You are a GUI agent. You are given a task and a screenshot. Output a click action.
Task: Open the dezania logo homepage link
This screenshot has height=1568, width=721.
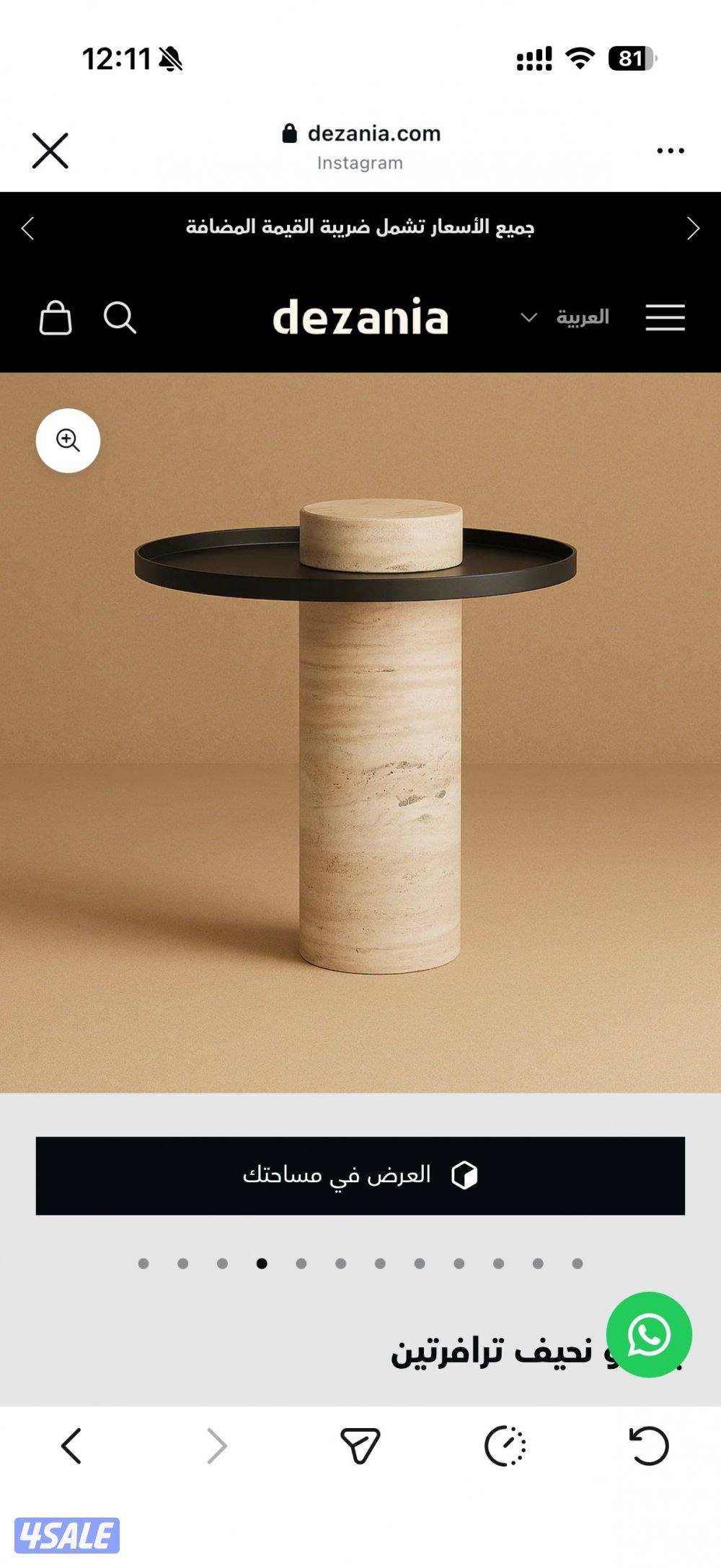coord(360,318)
